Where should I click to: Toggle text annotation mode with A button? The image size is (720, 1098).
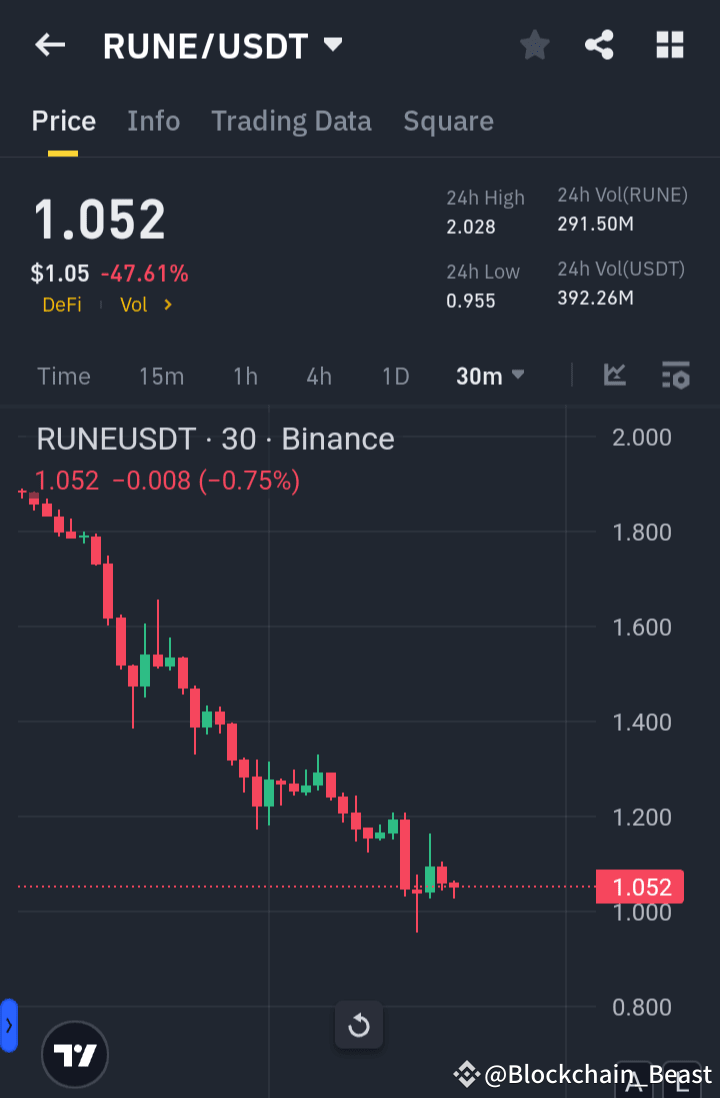636,1085
